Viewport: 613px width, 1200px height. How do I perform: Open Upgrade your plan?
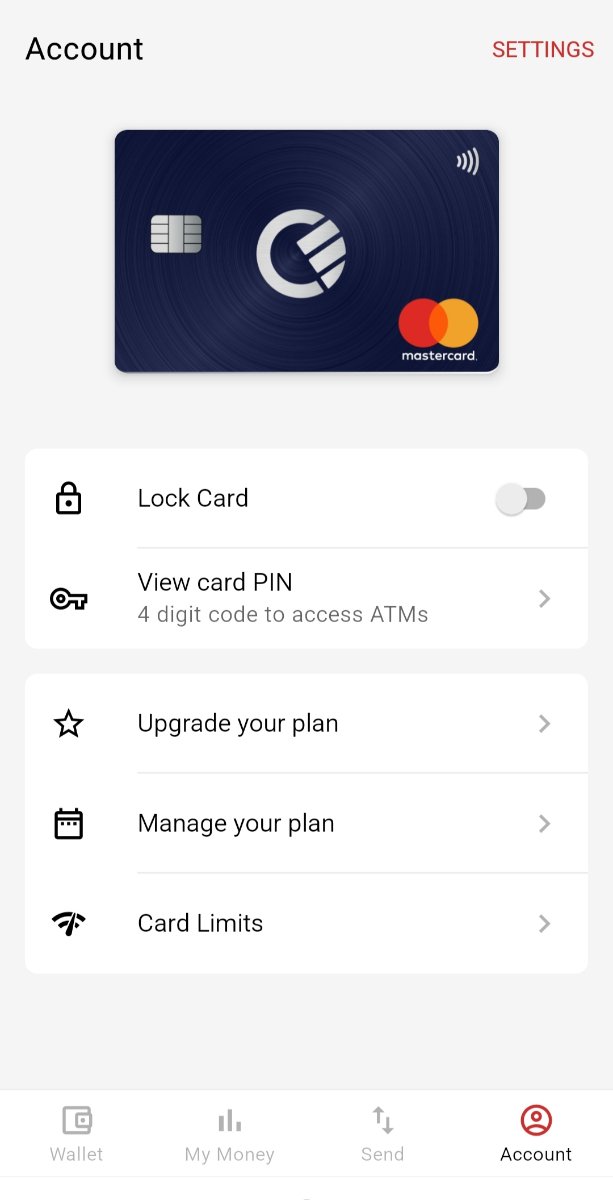point(306,723)
